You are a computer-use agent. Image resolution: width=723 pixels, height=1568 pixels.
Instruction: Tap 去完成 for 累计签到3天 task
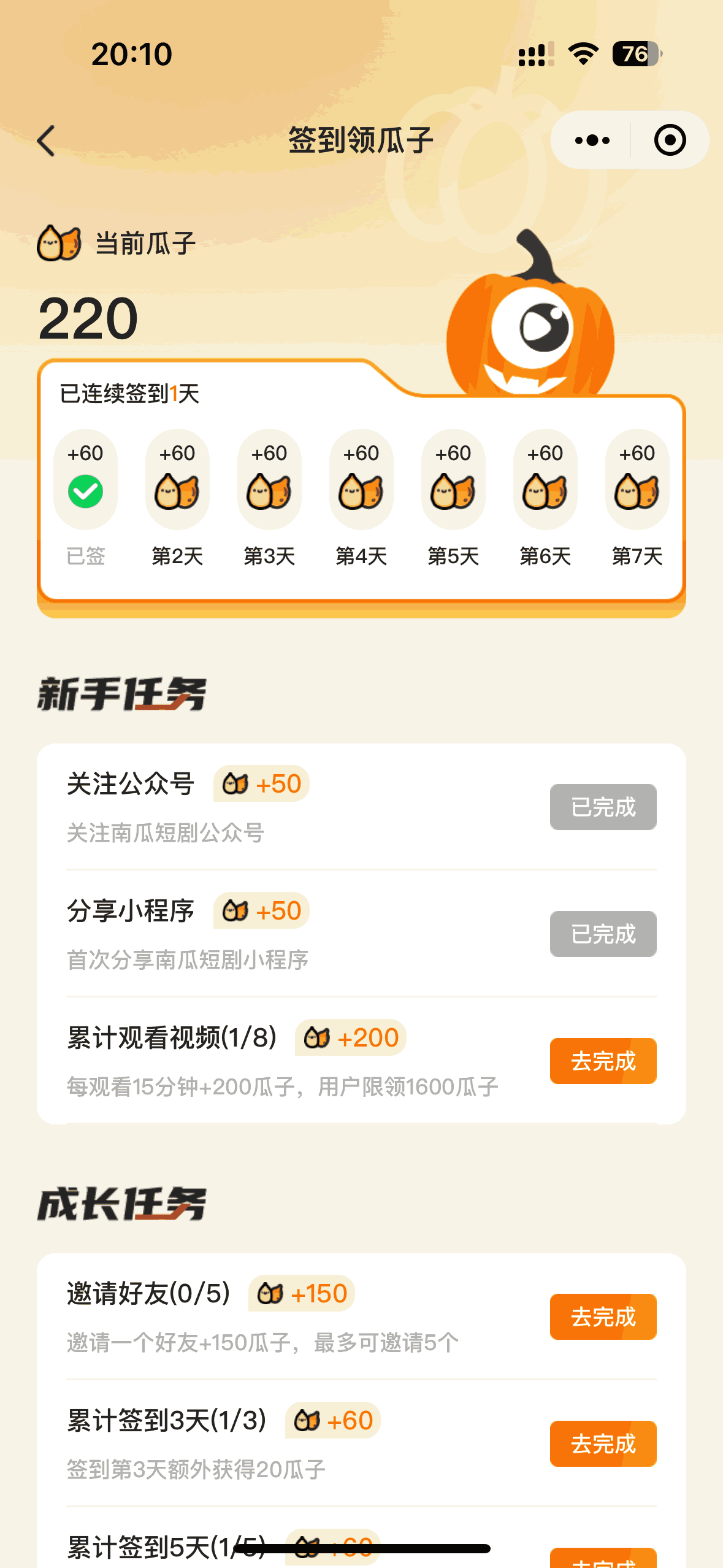(x=602, y=1443)
